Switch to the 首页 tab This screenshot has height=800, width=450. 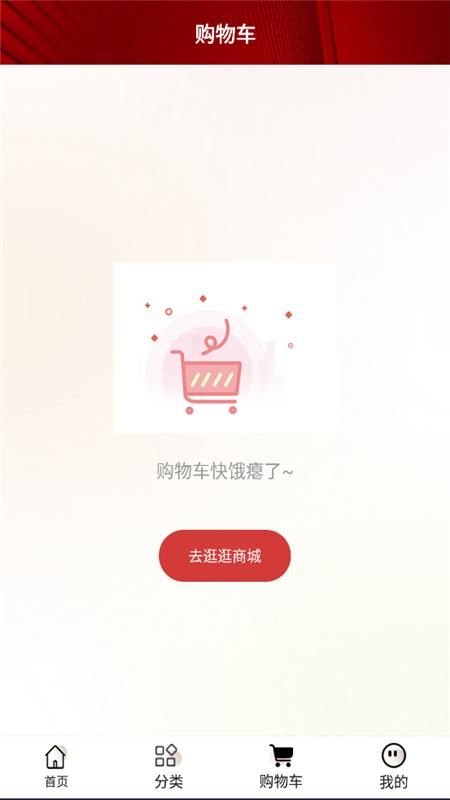(56, 767)
